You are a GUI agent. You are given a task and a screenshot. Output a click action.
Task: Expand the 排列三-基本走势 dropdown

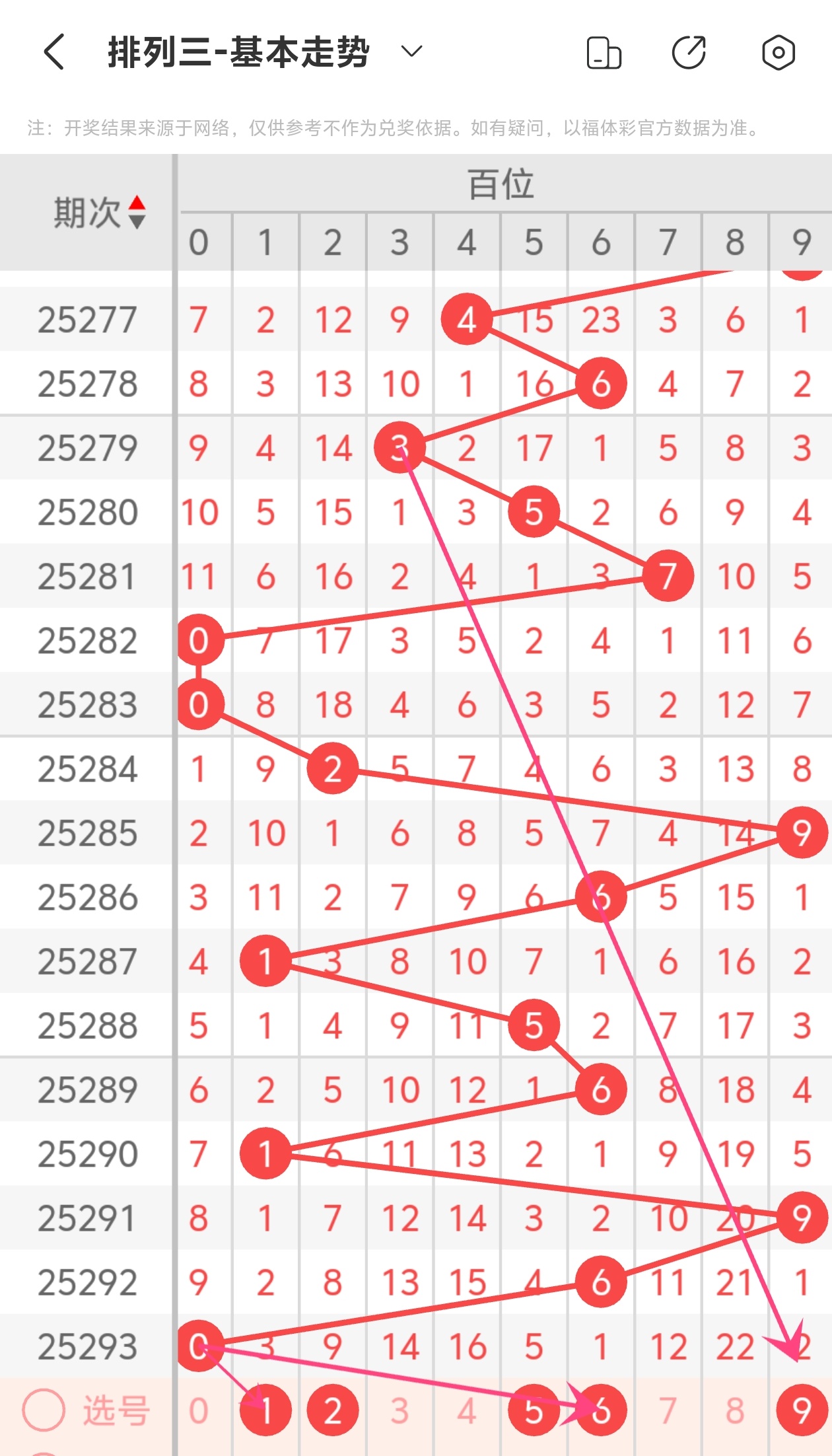pos(411,52)
